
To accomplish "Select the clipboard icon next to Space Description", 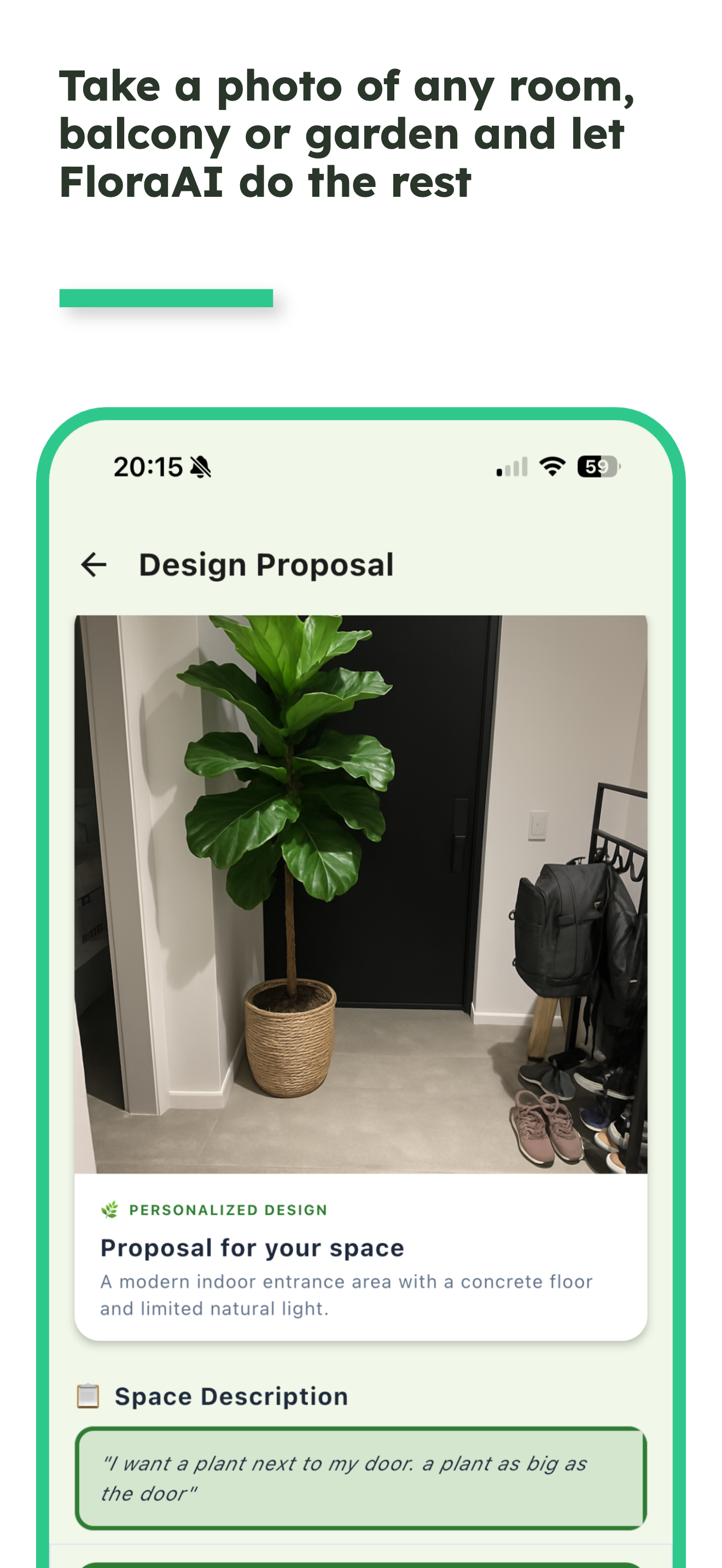I will point(89,1396).
